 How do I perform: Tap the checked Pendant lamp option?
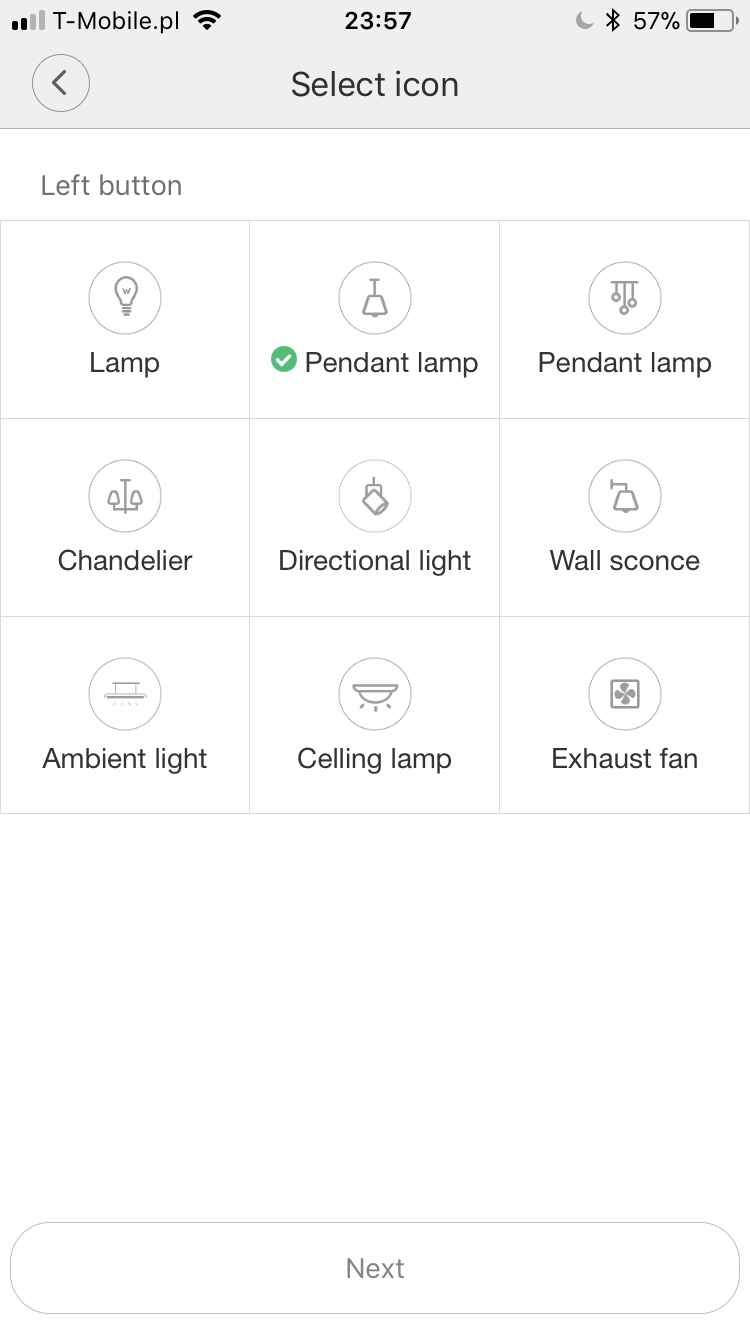[375, 298]
